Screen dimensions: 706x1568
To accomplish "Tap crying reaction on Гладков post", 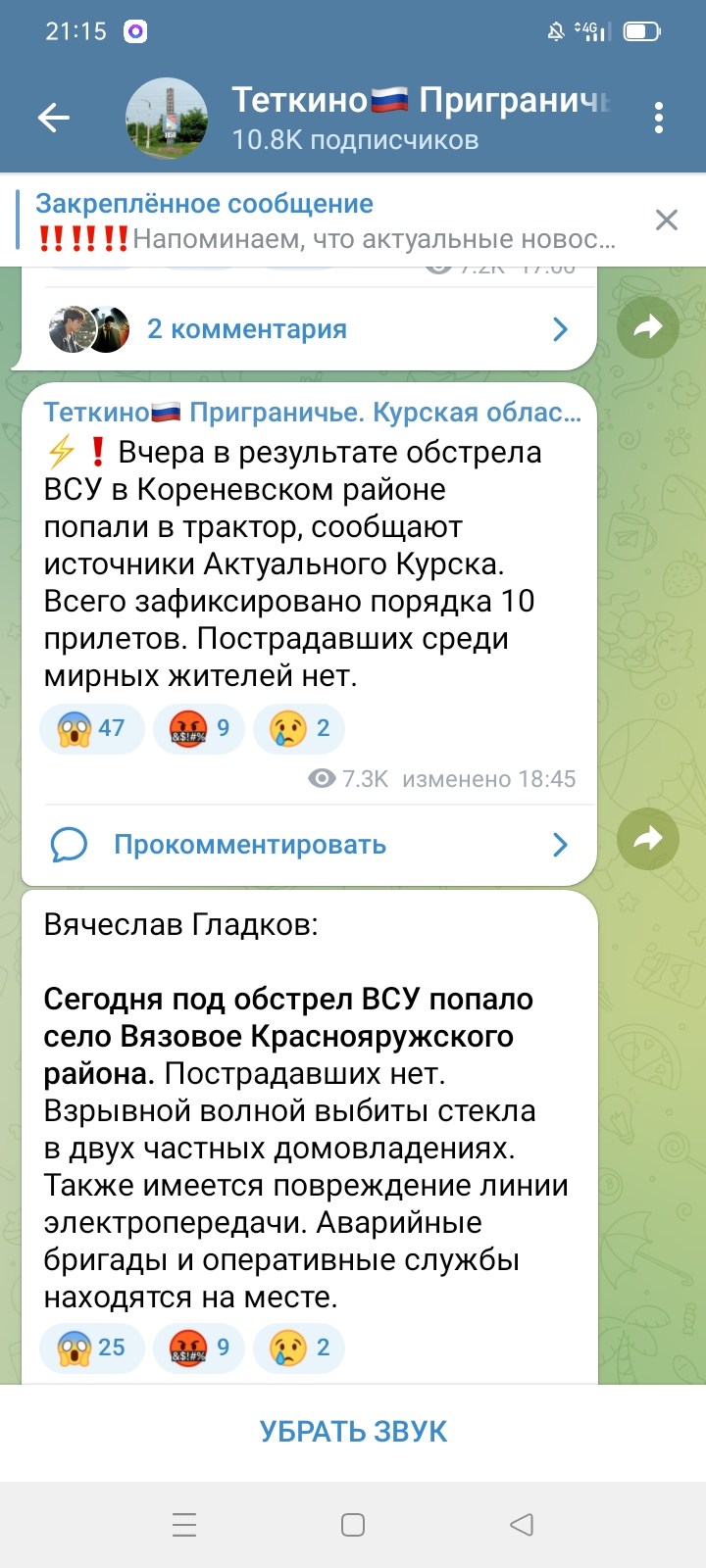I will coord(299,1347).
